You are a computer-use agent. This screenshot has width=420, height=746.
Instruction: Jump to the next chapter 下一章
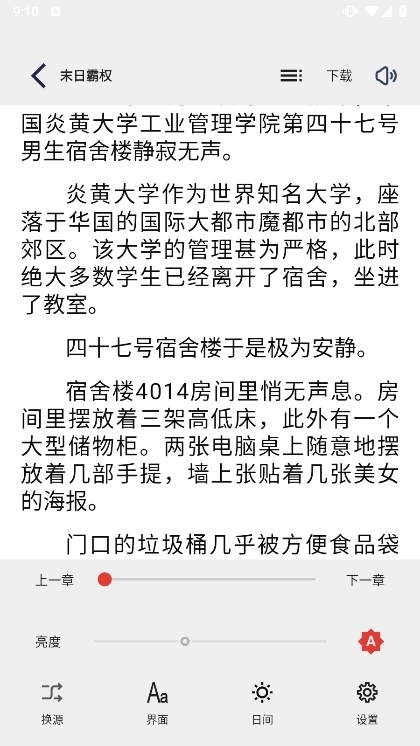(x=365, y=580)
